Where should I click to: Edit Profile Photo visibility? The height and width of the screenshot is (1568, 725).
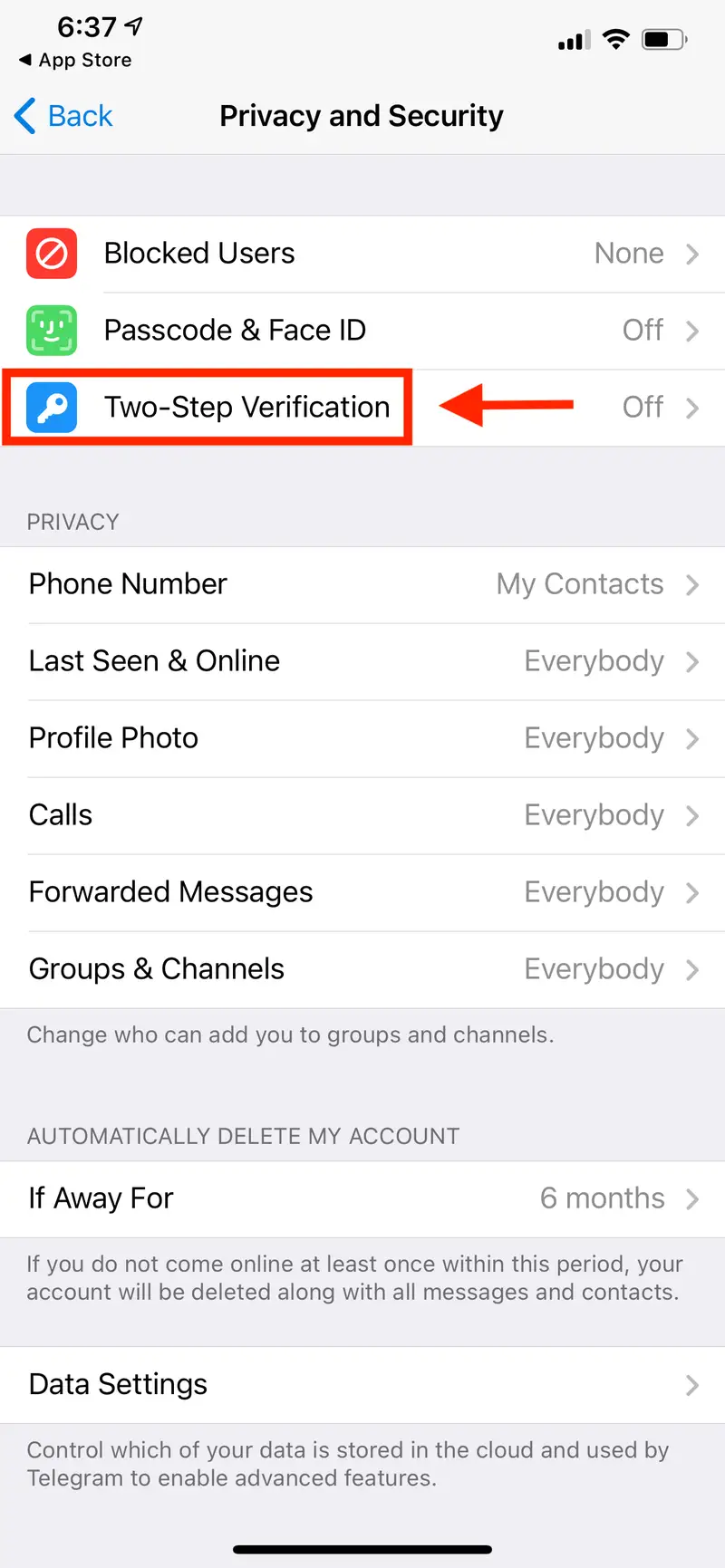click(362, 738)
